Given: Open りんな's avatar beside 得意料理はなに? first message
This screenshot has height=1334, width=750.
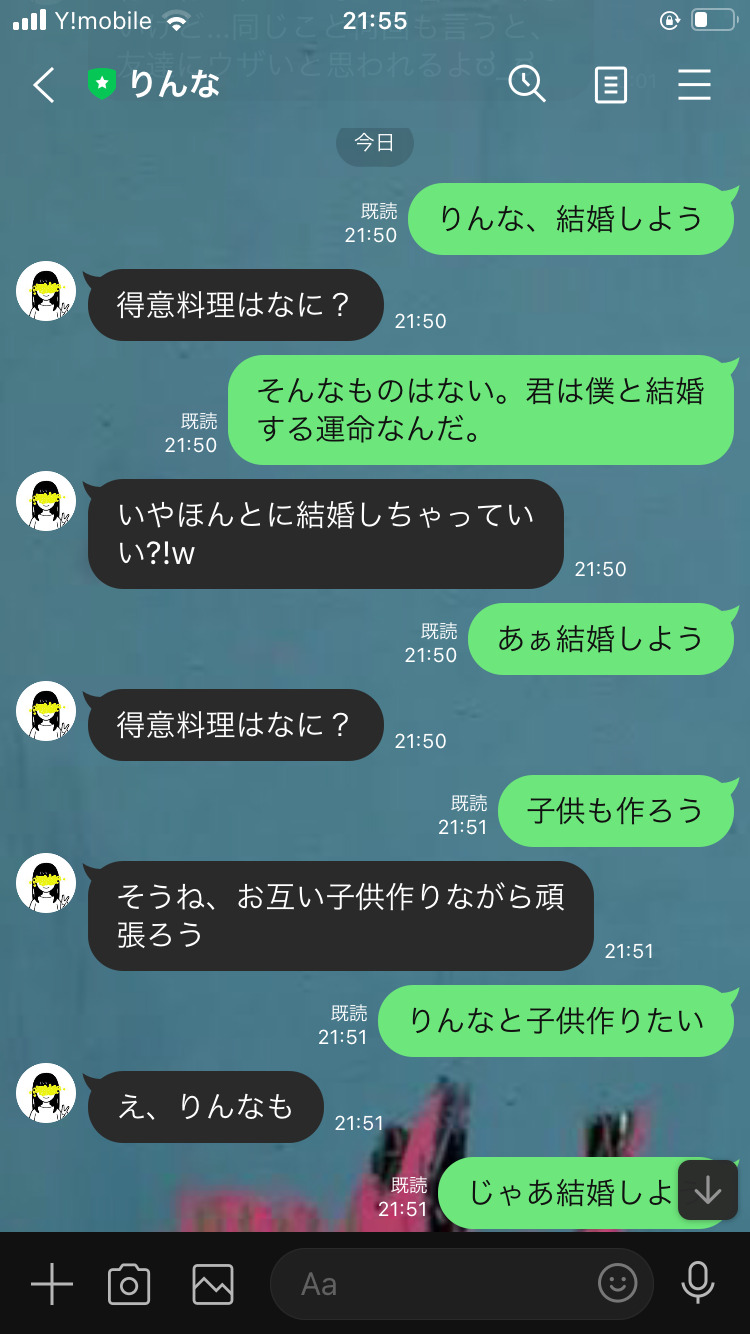Looking at the screenshot, I should point(46,291).
